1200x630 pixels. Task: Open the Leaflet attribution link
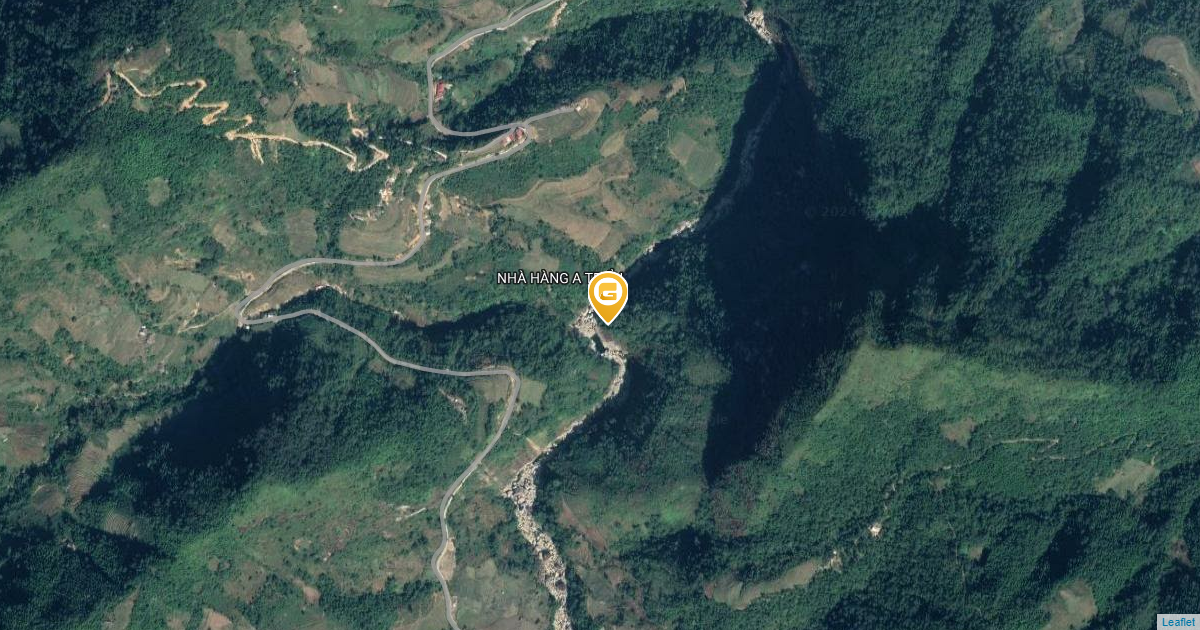click(x=1177, y=622)
